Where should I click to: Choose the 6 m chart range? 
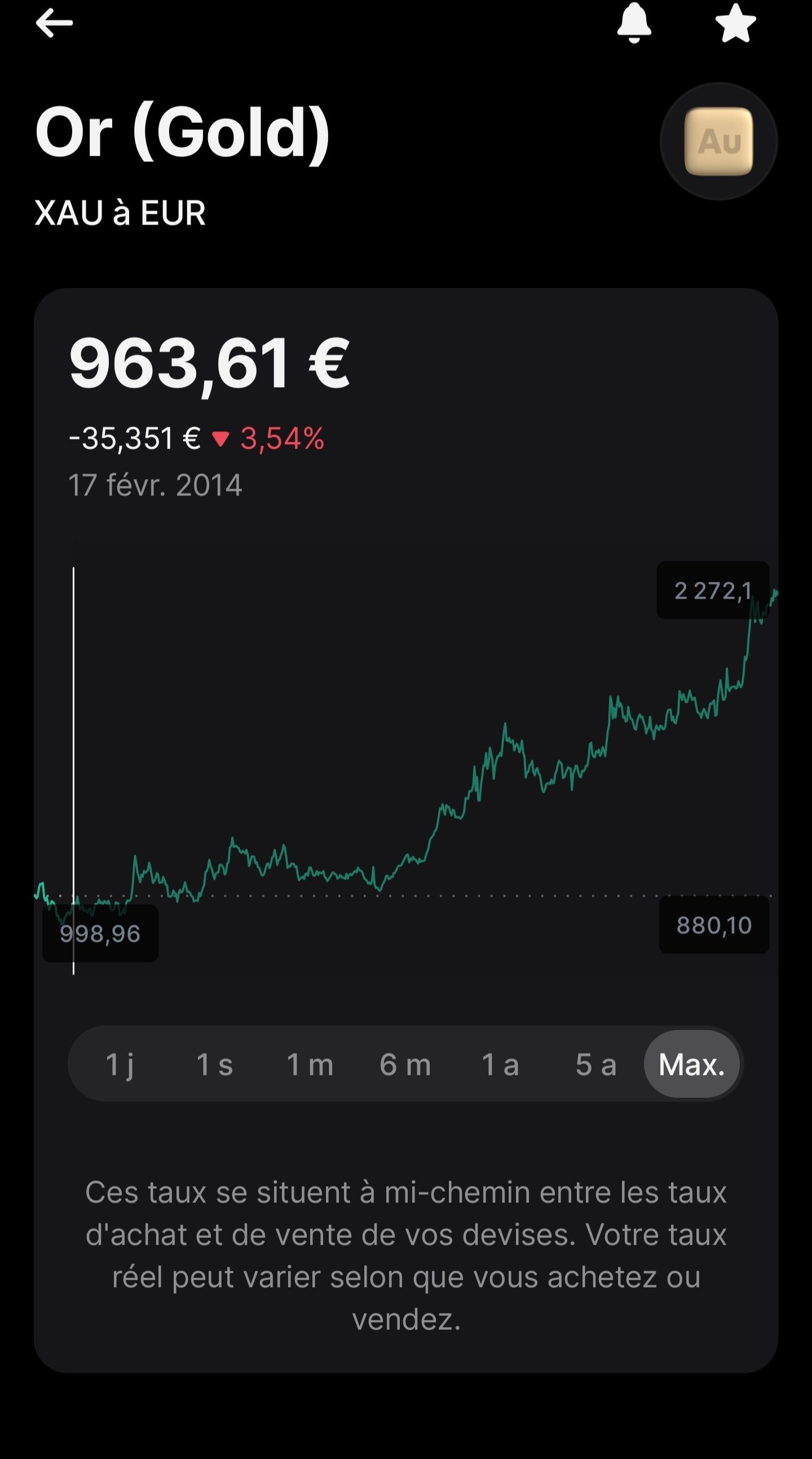pos(405,1064)
